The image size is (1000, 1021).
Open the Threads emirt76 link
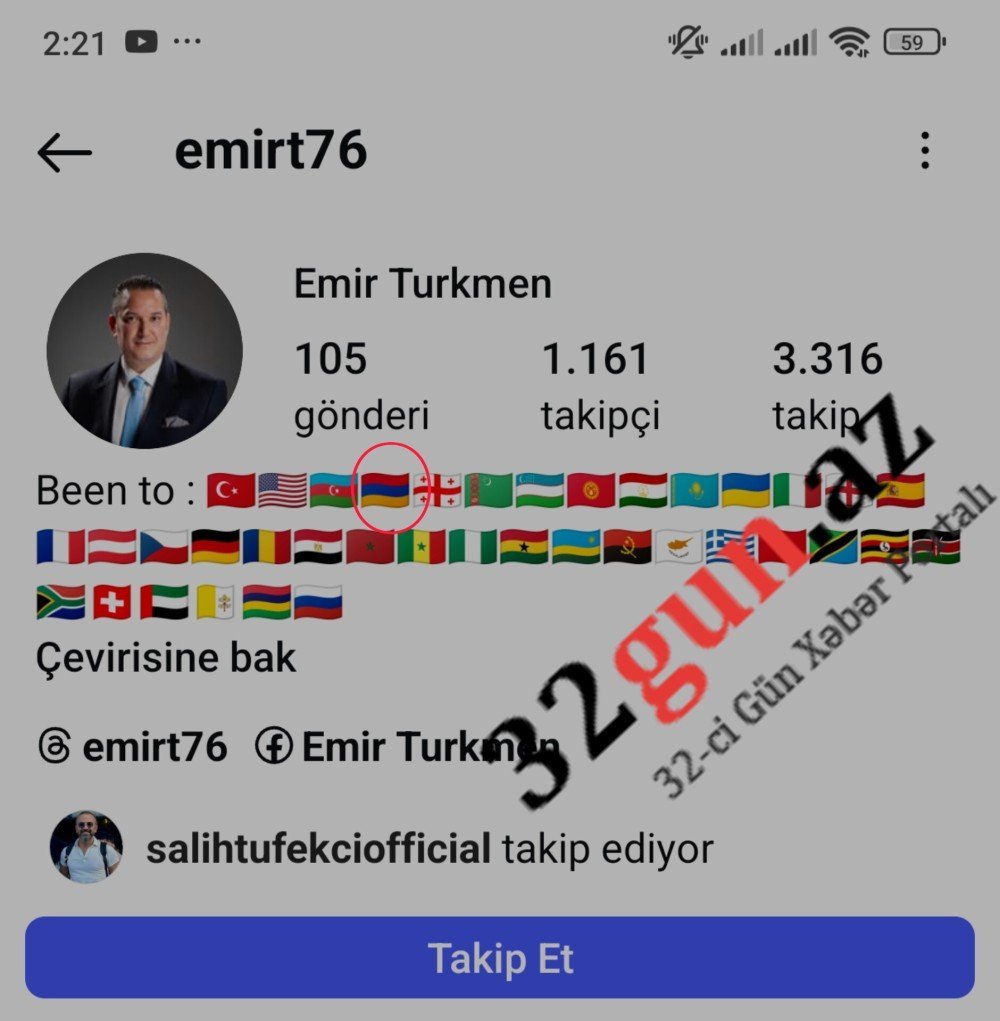tap(132, 747)
